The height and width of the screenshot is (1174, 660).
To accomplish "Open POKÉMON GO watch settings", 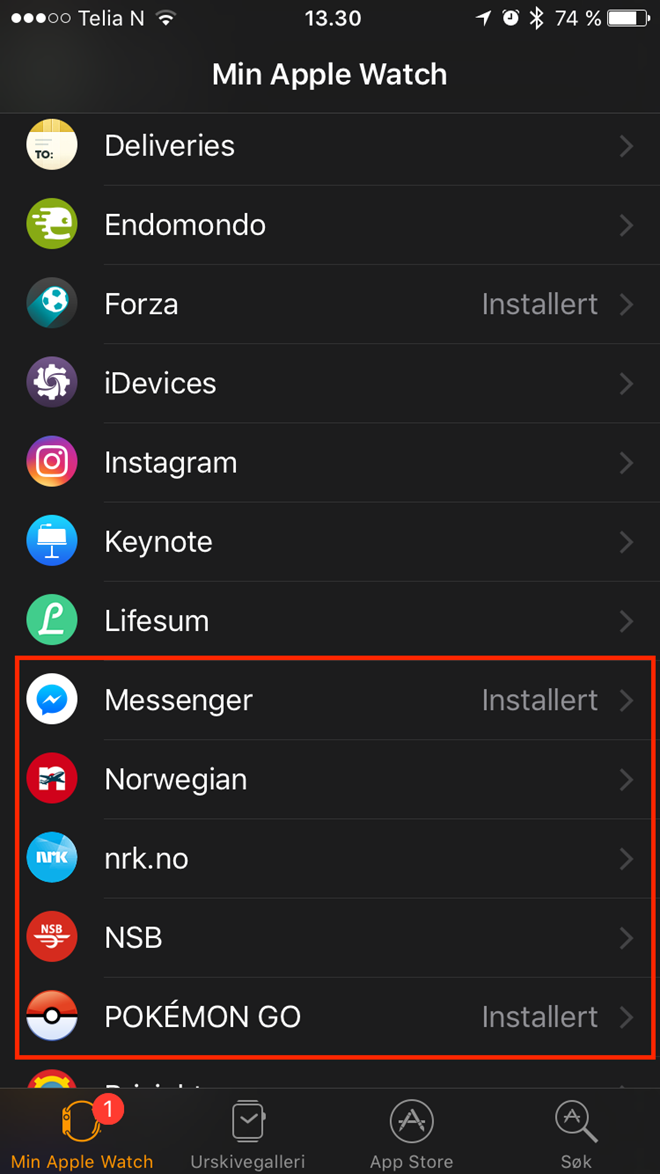I will click(330, 1018).
